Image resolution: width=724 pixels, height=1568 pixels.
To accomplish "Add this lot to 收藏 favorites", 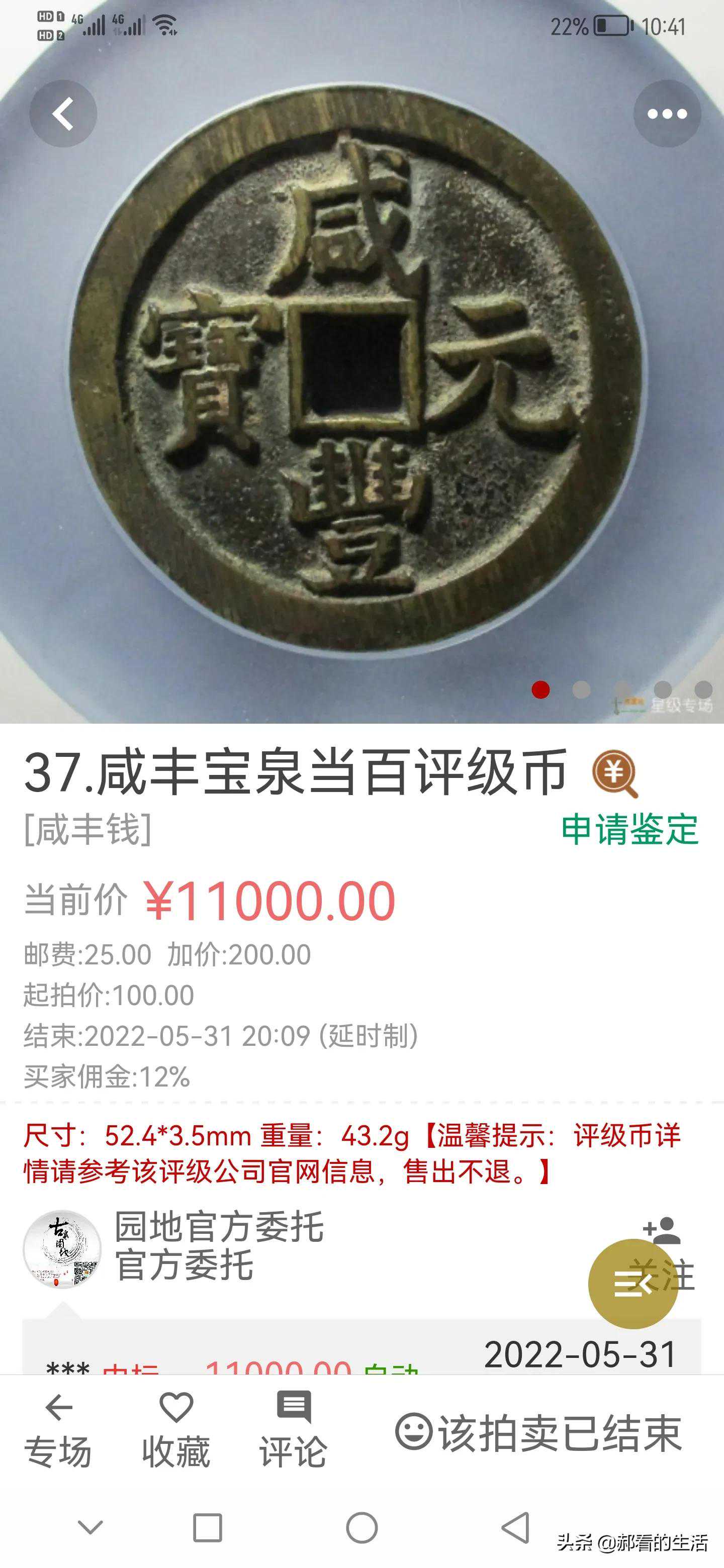I will coord(175,1430).
